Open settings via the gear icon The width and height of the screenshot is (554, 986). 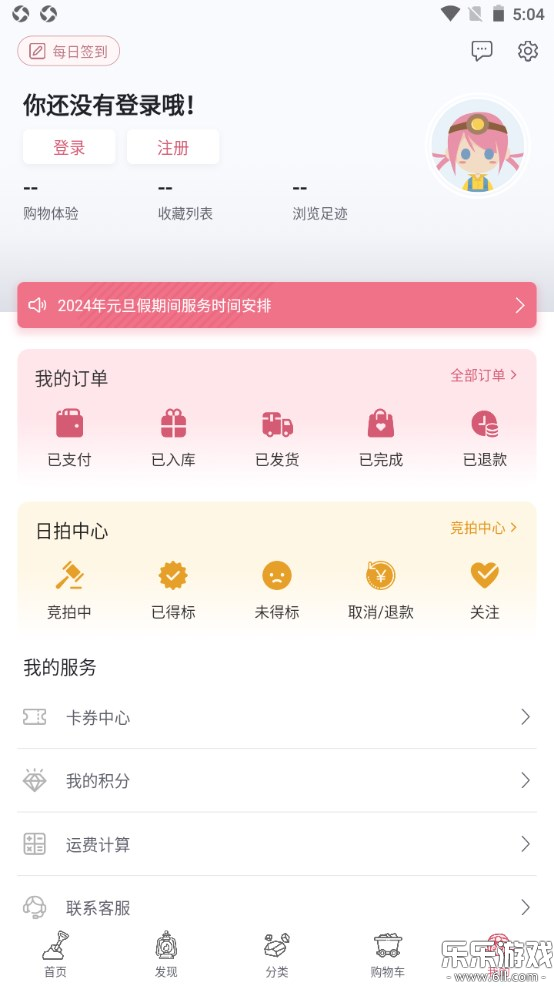point(528,51)
